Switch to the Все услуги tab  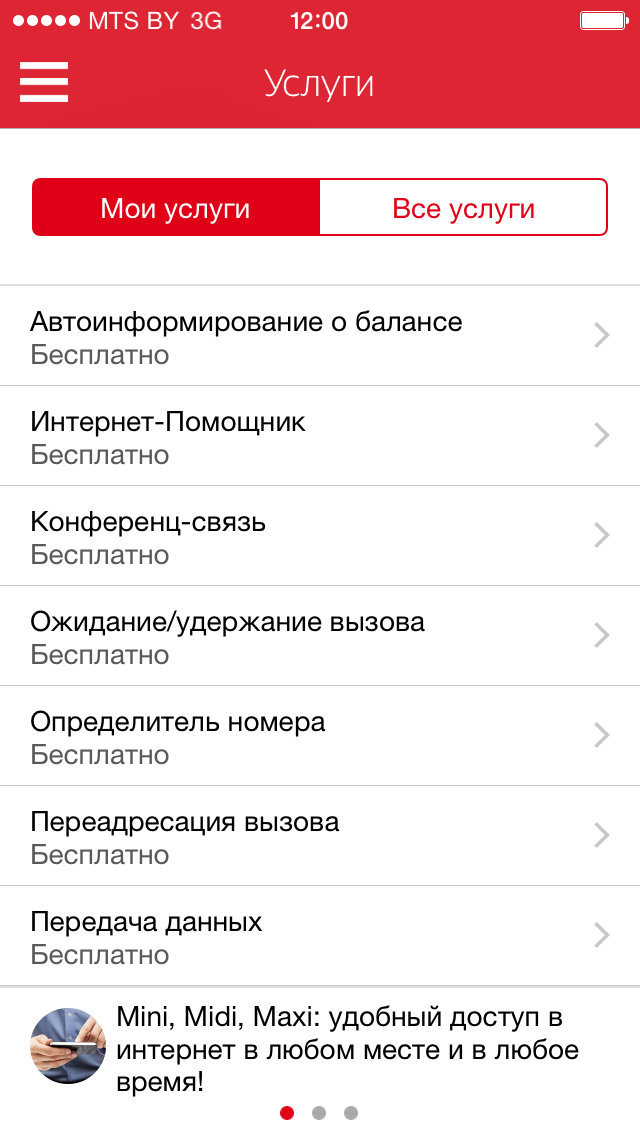pos(463,208)
